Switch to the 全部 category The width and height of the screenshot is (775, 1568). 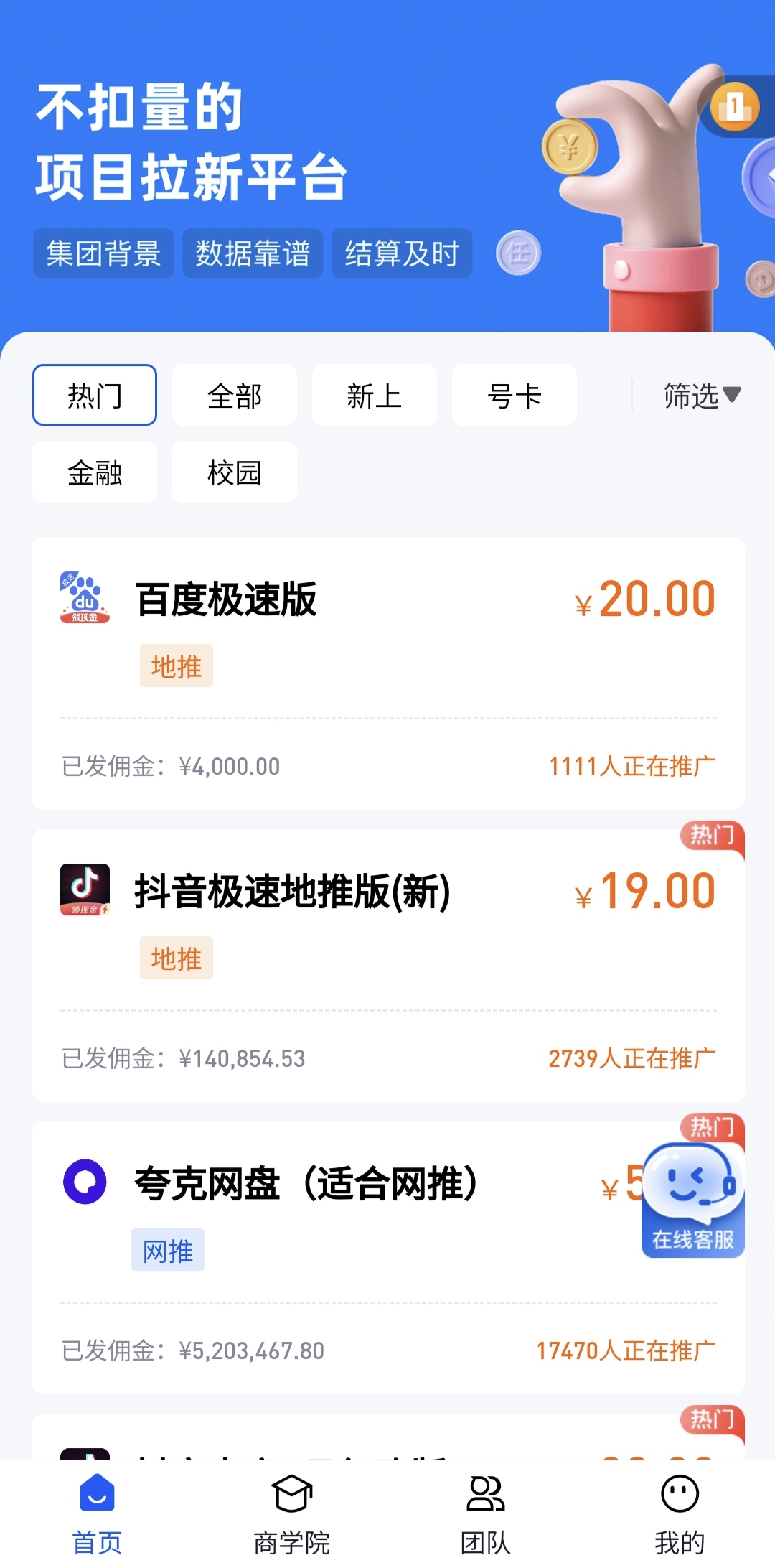click(x=235, y=395)
